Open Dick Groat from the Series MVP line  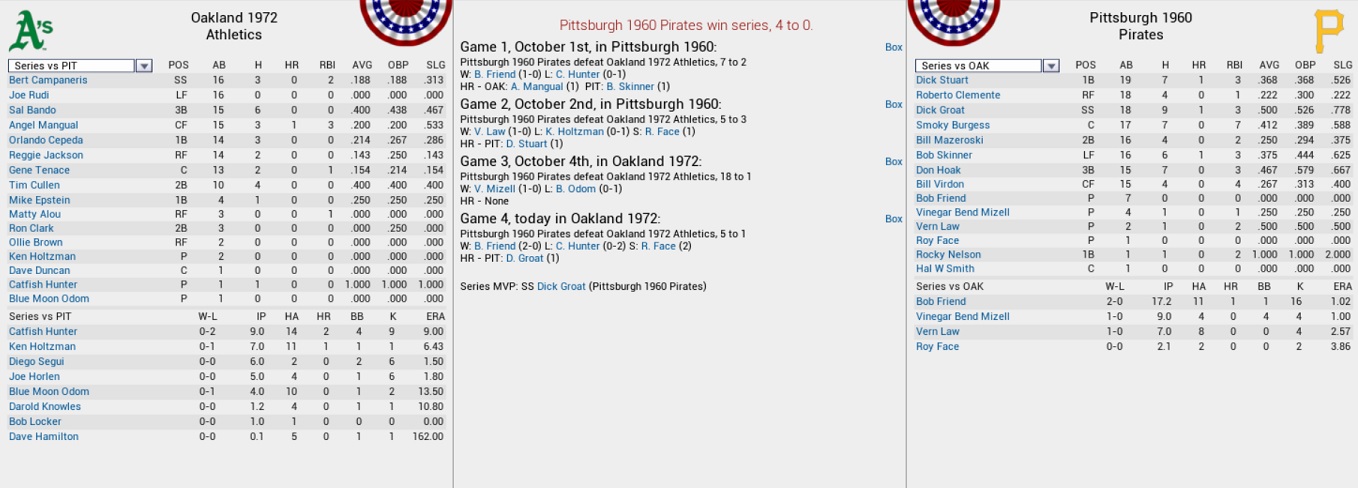(561, 286)
